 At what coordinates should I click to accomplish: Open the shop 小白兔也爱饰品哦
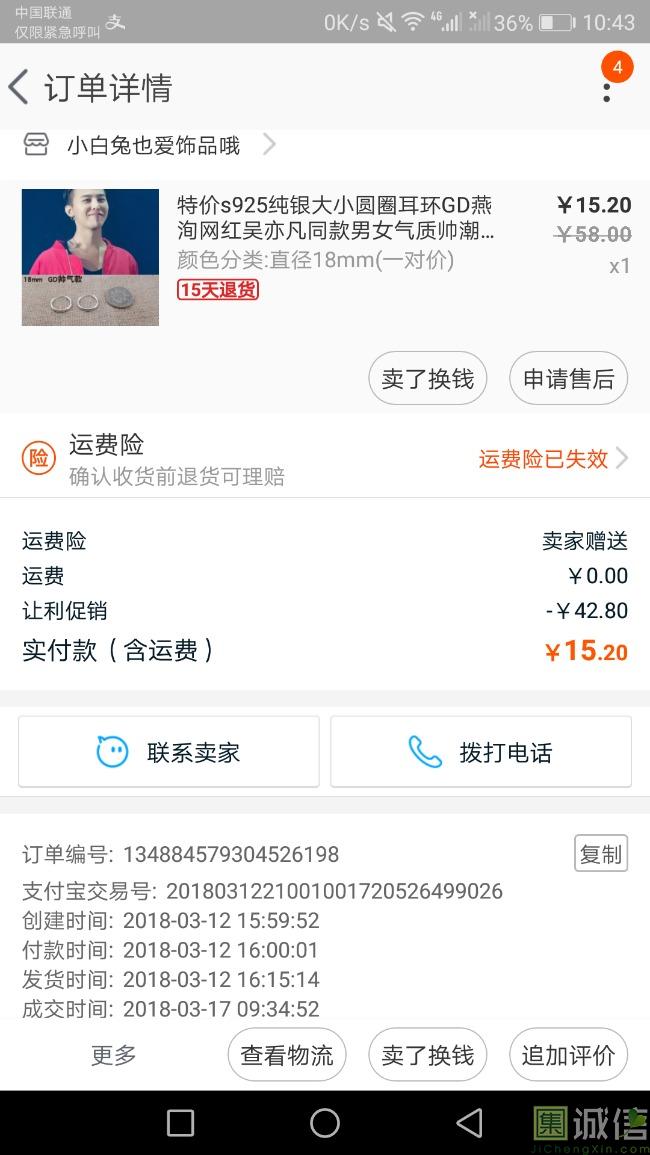(x=155, y=146)
